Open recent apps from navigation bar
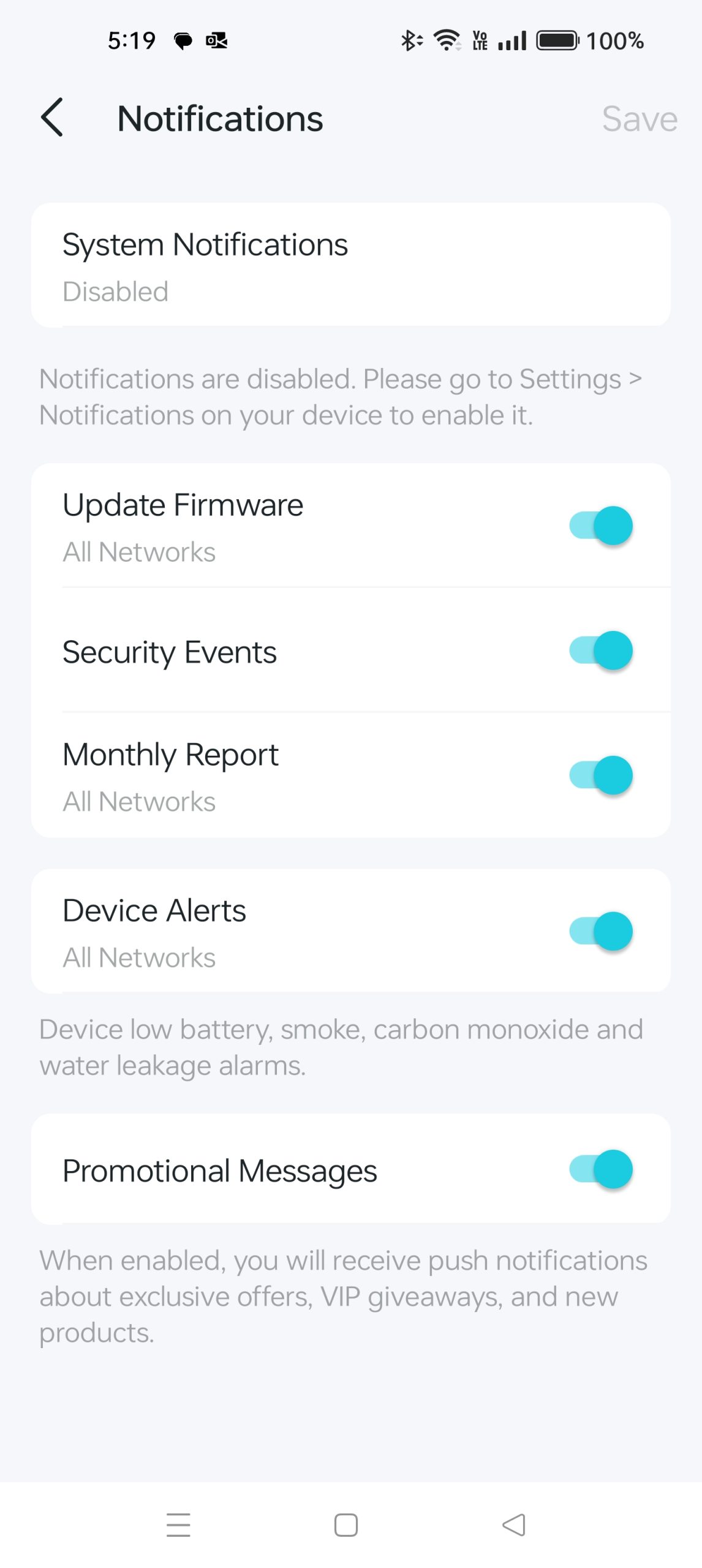 tap(178, 1525)
